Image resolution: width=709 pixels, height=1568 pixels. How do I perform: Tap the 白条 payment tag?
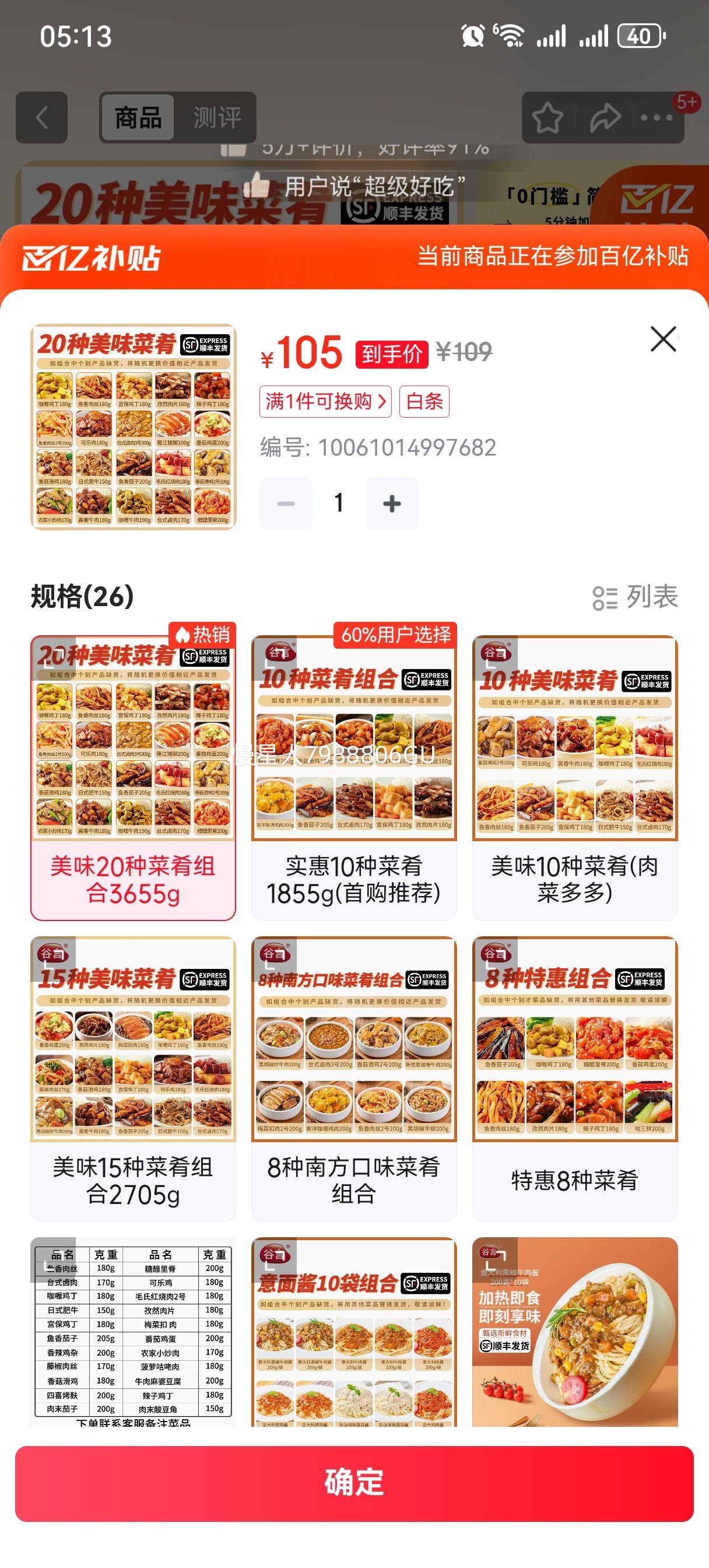point(424,401)
